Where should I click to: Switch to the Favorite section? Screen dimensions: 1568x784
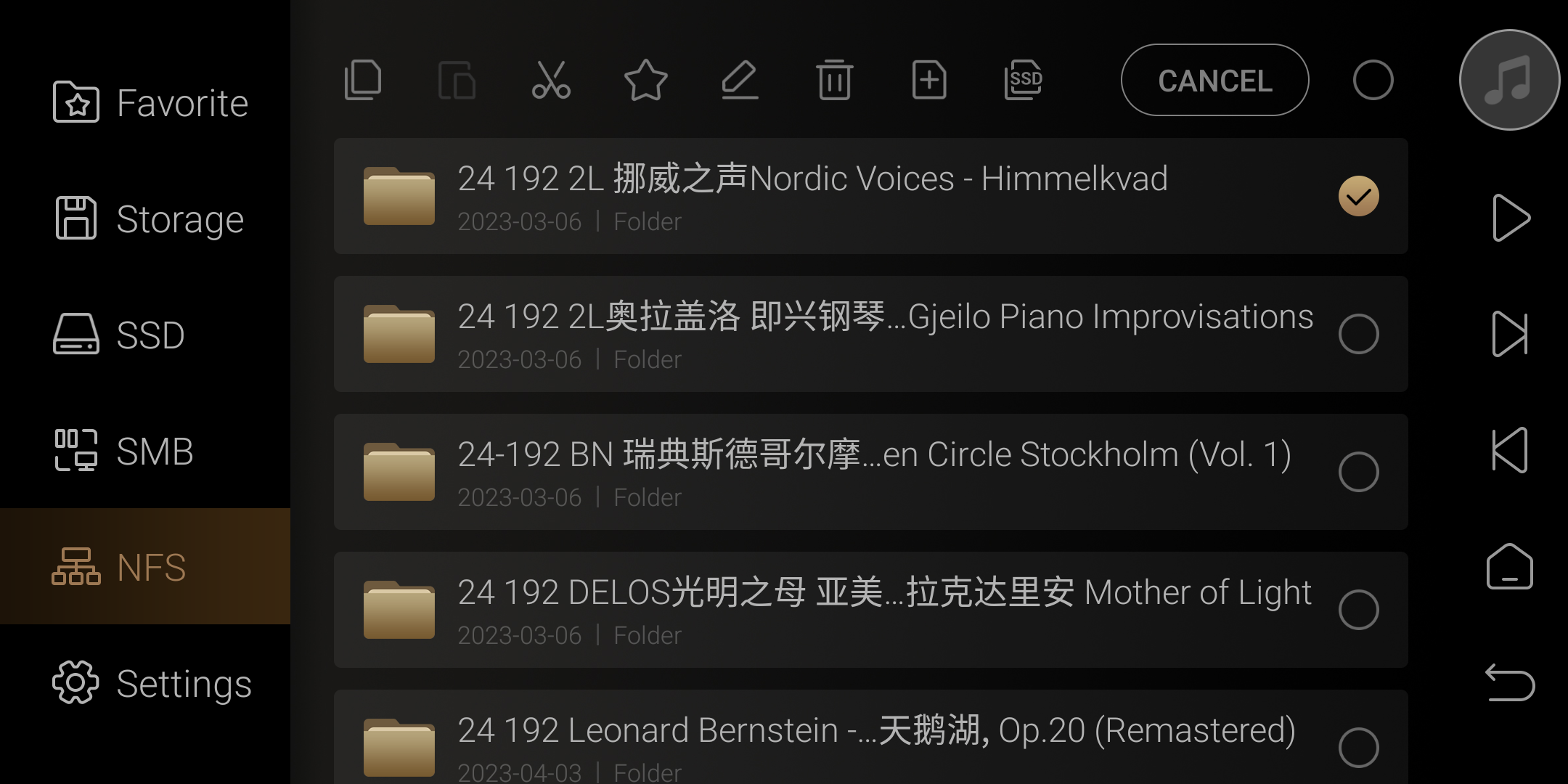coord(150,102)
